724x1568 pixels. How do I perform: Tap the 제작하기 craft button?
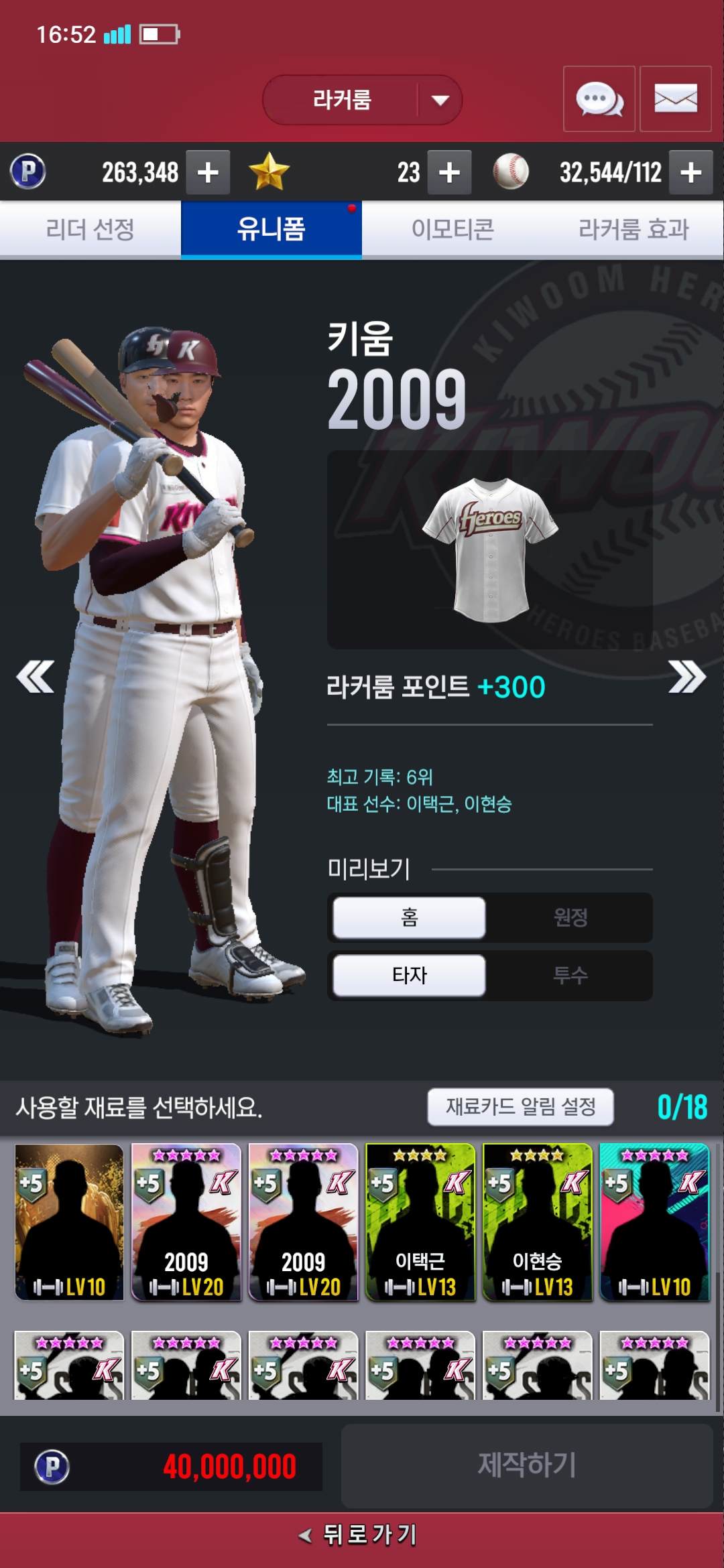[x=526, y=1465]
